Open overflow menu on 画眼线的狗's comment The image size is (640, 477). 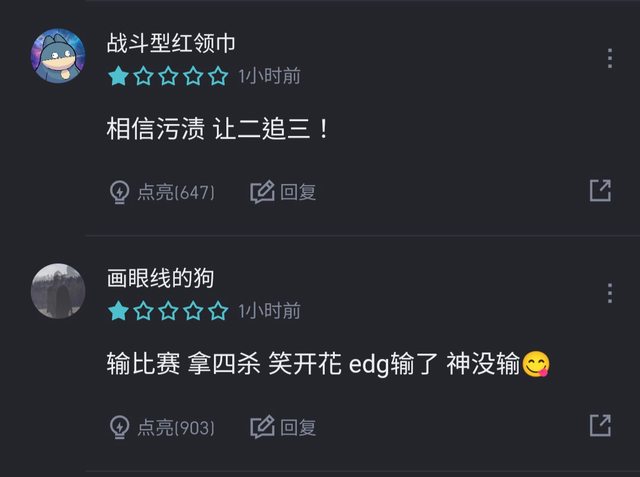pyautogui.click(x=609, y=293)
